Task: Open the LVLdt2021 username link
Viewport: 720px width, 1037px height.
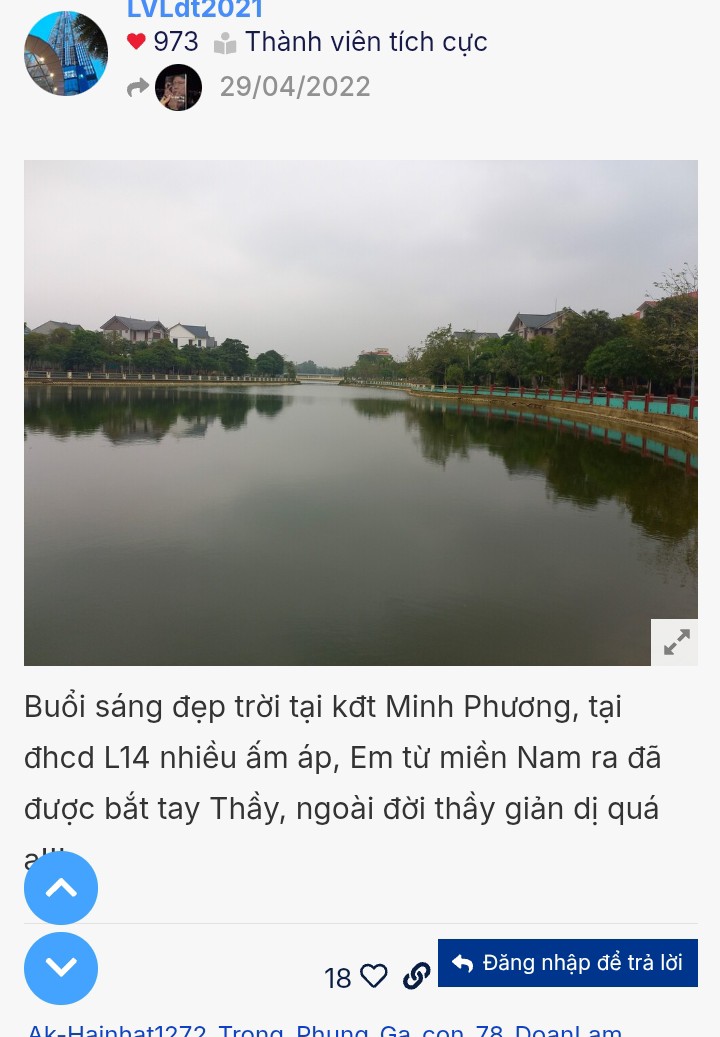Action: tap(195, 10)
